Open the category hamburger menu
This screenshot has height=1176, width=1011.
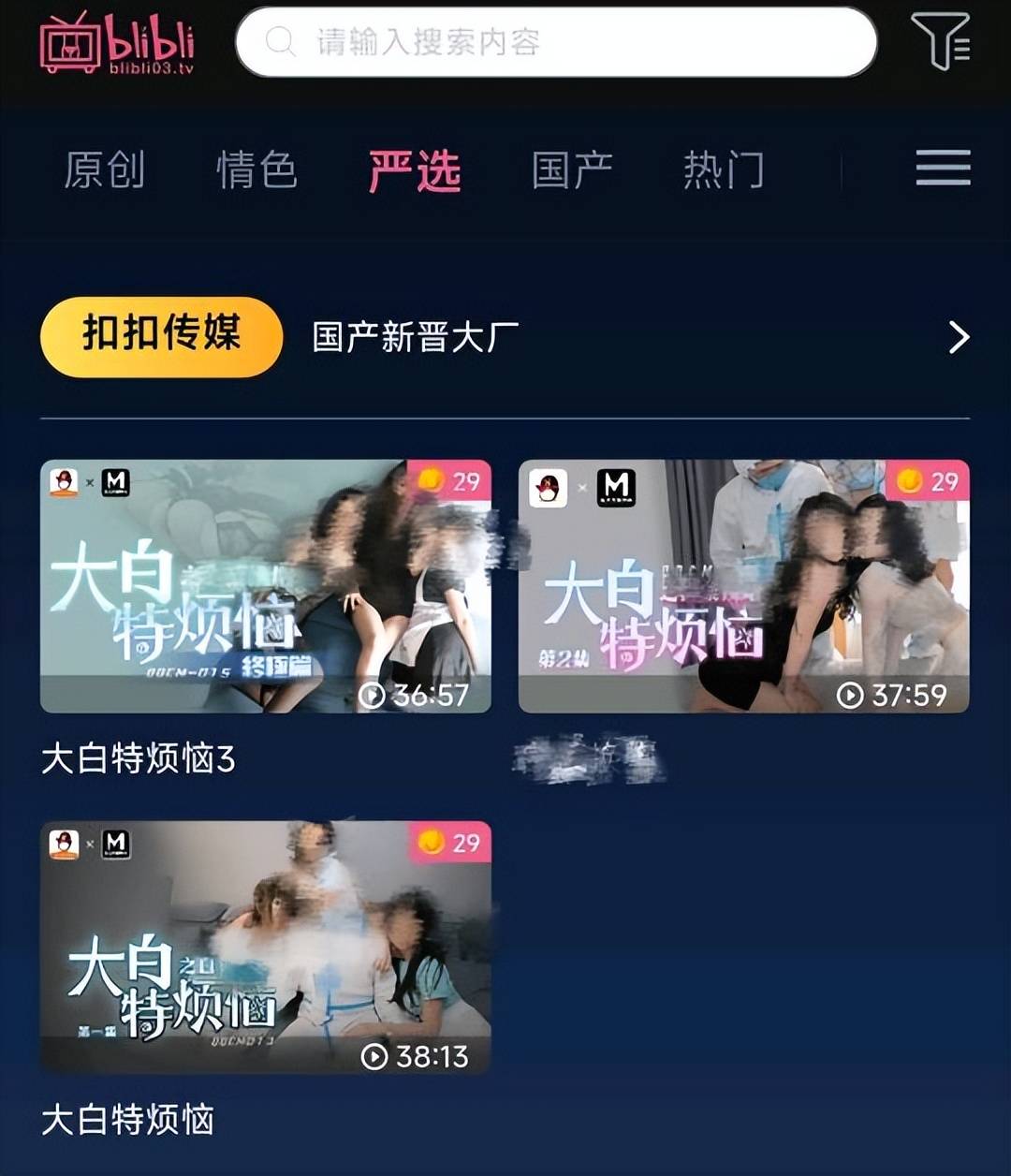pyautogui.click(x=943, y=169)
